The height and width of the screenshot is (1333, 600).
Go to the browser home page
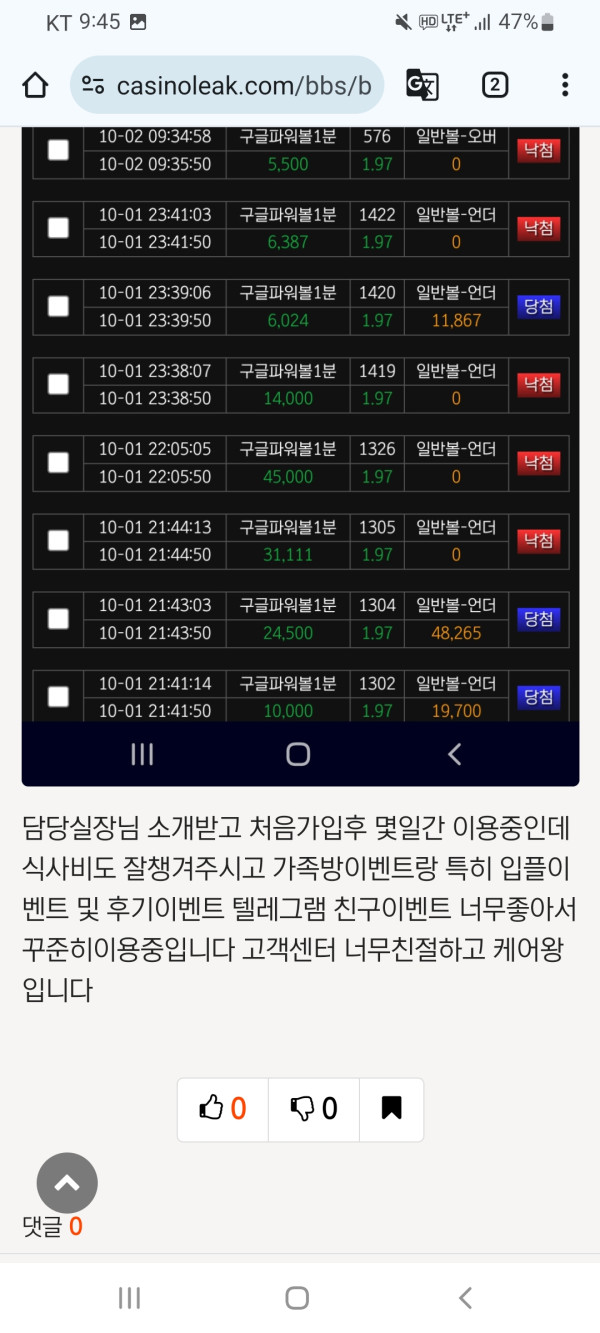click(x=35, y=85)
